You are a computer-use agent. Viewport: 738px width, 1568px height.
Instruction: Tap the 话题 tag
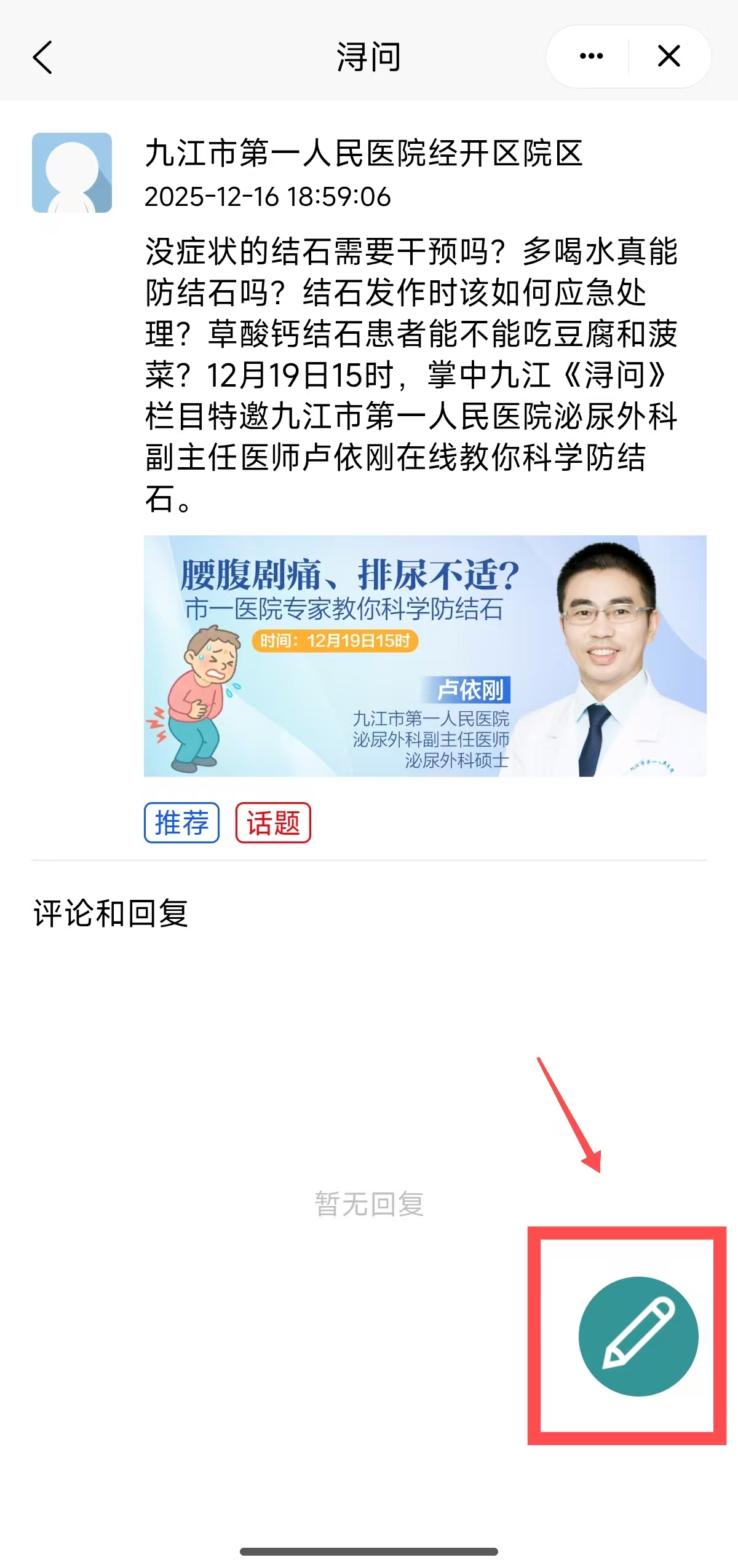[273, 822]
